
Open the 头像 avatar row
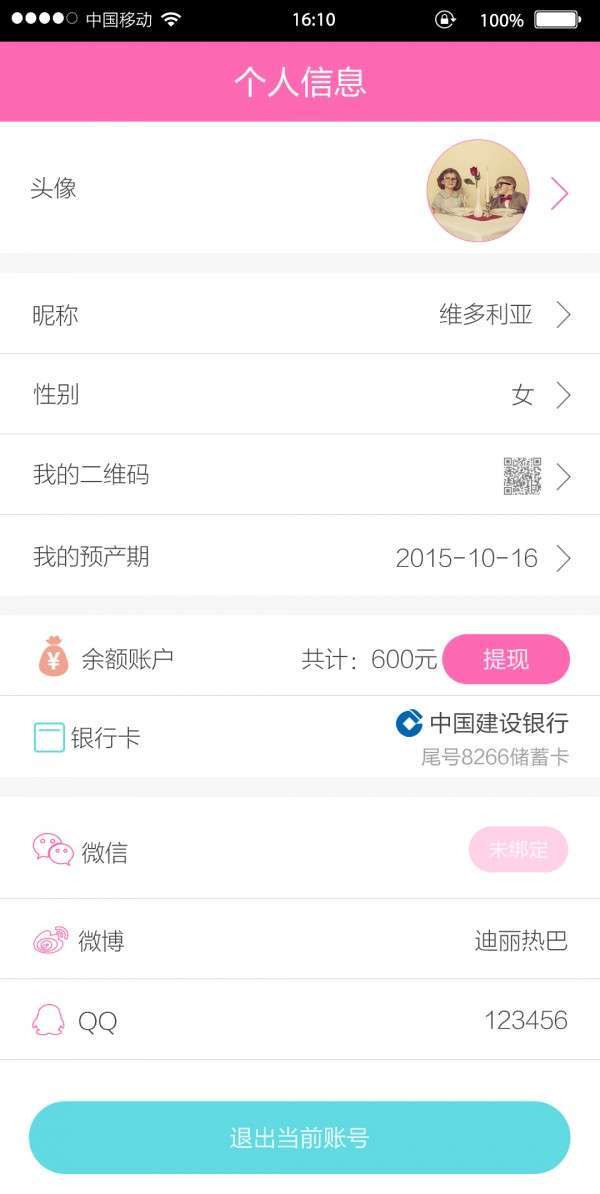[x=300, y=190]
